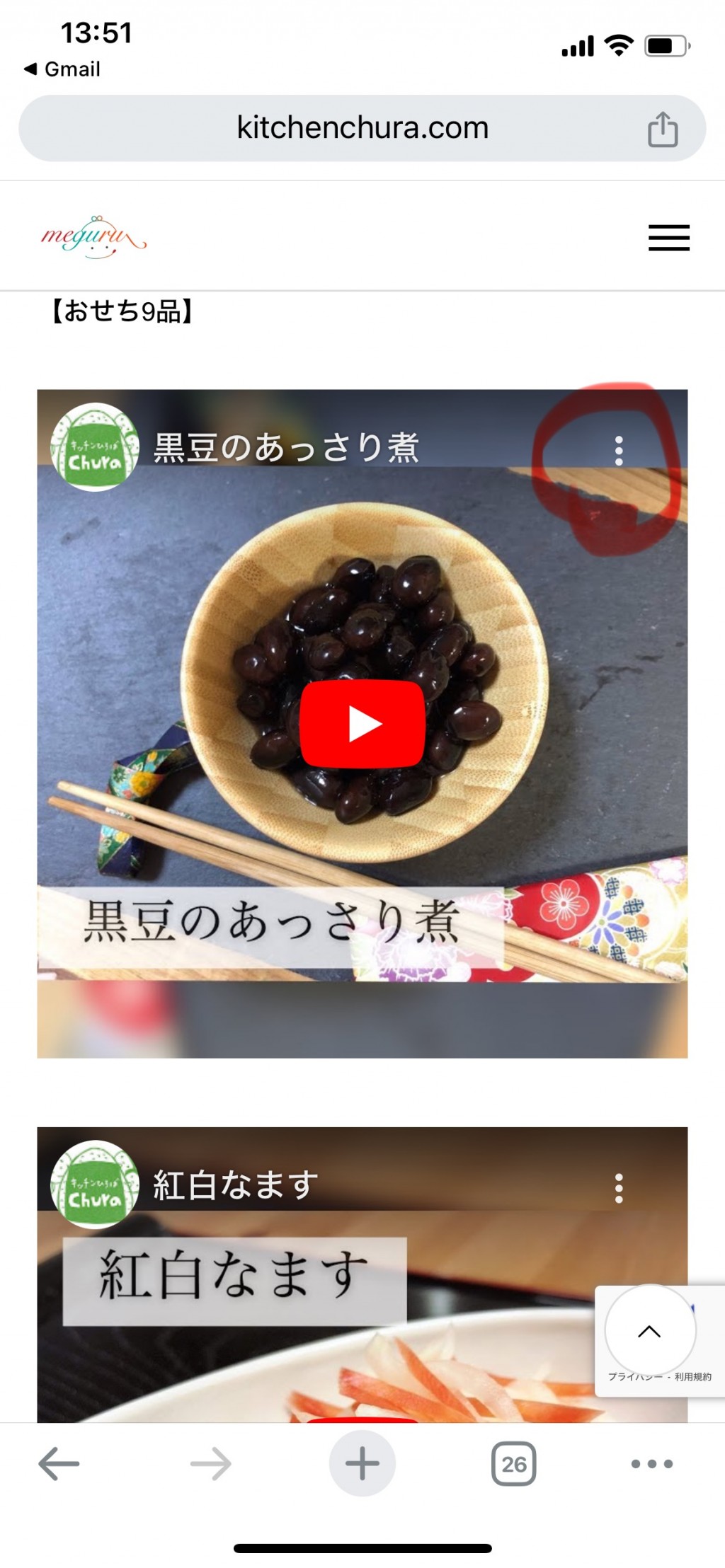View the 26 open tabs
Image resolution: width=725 pixels, height=1568 pixels.
[x=514, y=1463]
